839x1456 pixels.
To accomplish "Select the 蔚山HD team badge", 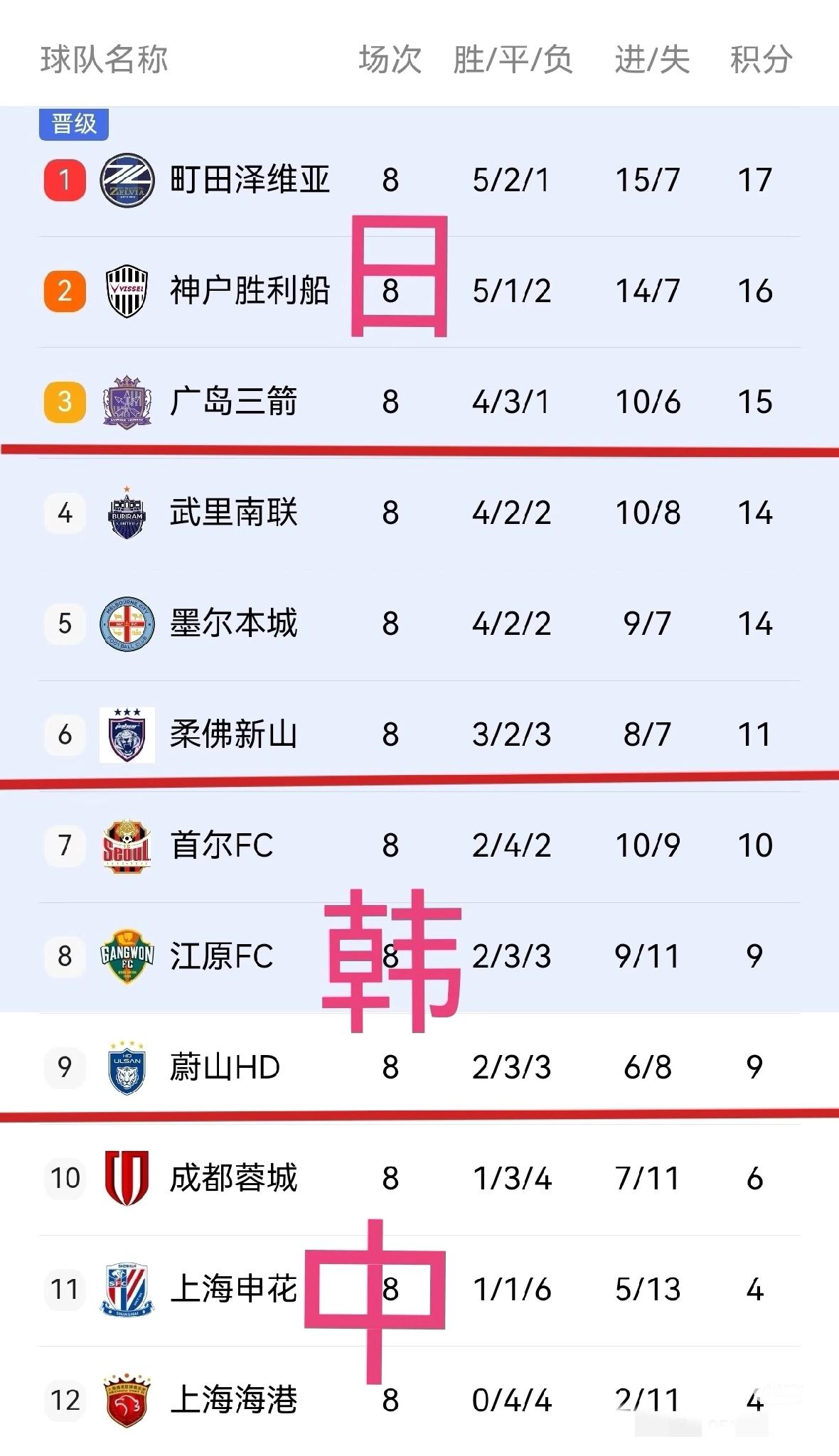I will [x=128, y=1067].
